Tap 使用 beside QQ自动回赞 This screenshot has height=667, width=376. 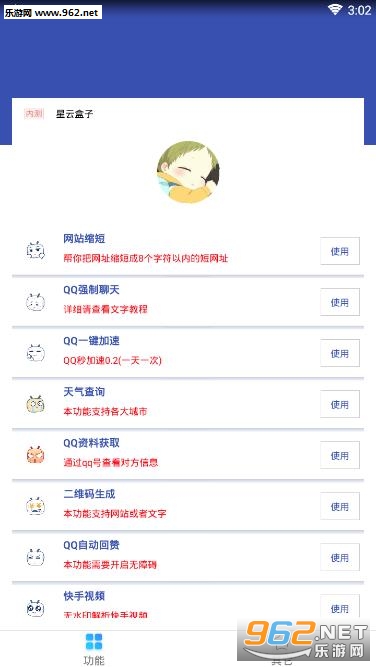click(339, 557)
